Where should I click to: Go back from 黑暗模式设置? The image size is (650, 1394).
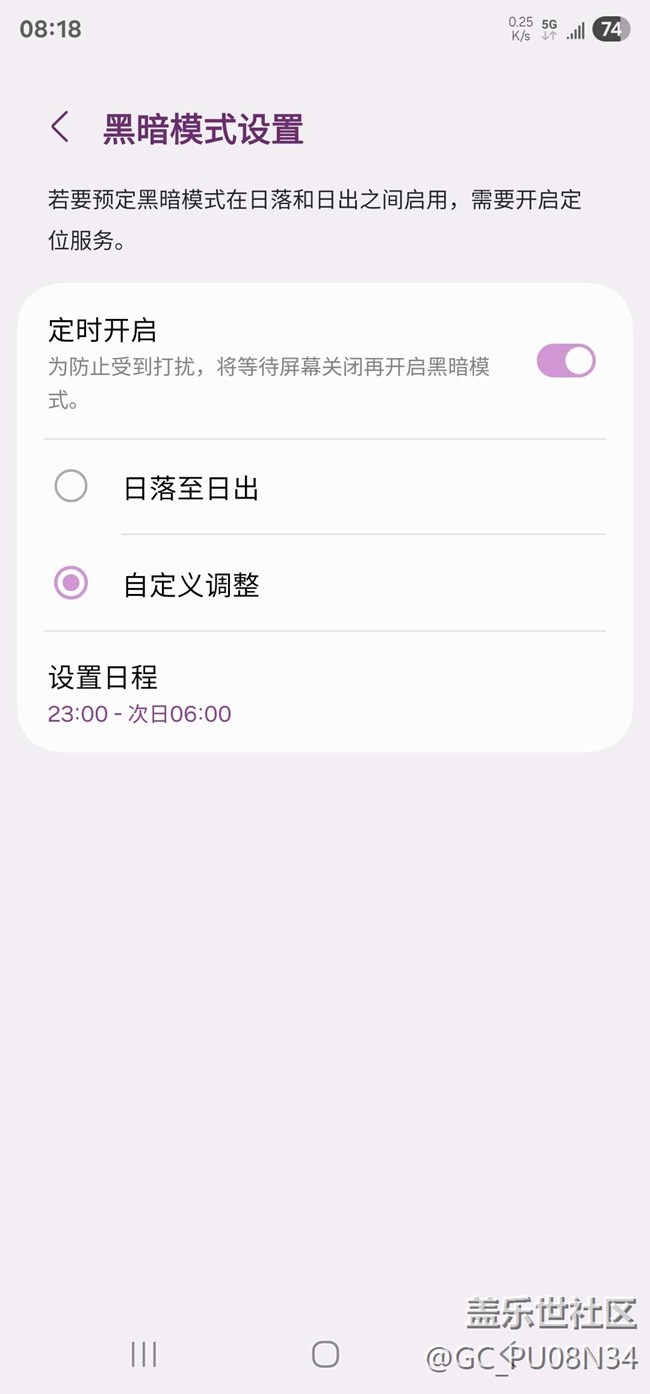60,128
